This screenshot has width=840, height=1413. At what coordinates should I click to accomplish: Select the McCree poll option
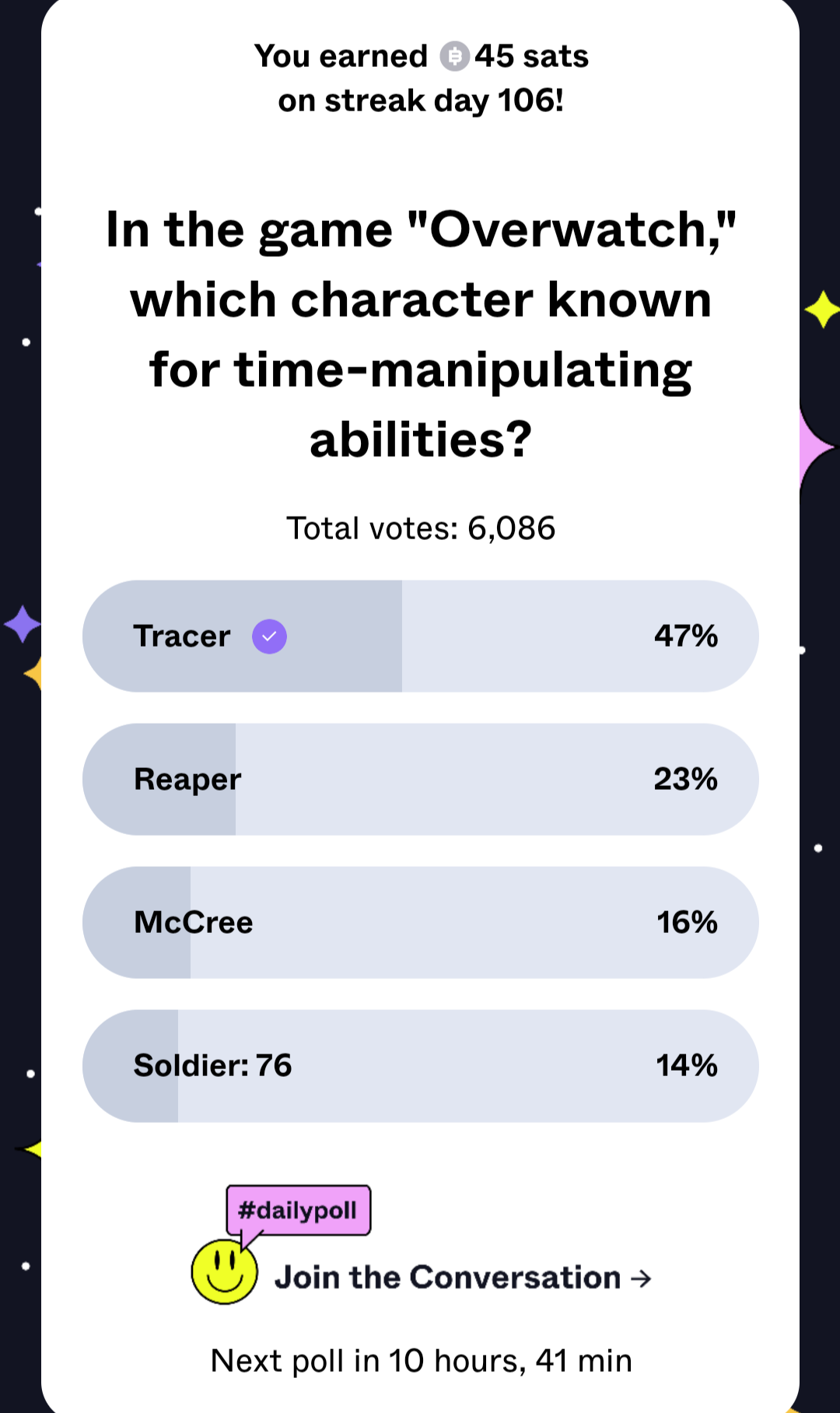(x=420, y=922)
